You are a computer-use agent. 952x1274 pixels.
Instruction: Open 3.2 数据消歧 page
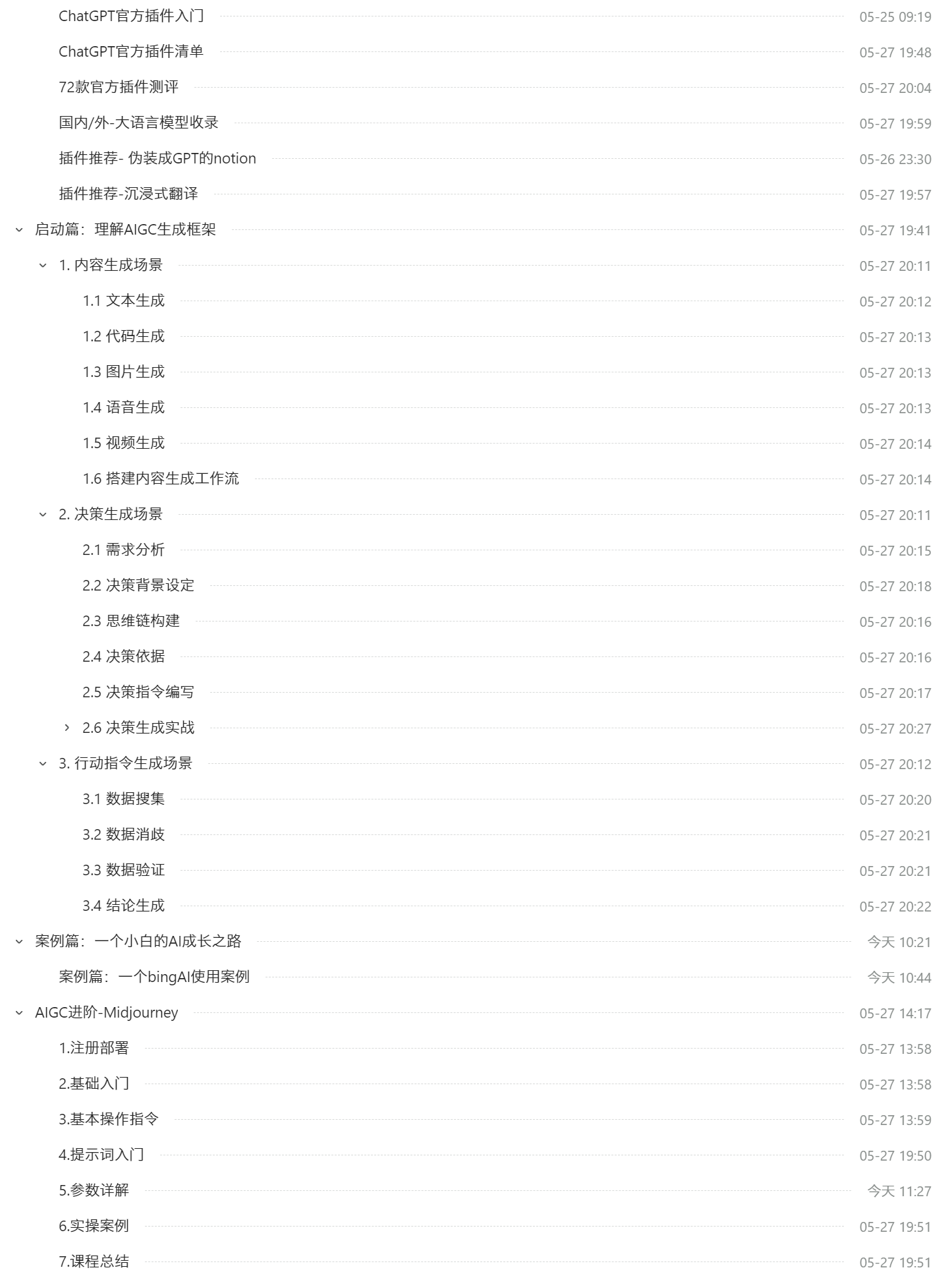tap(123, 834)
